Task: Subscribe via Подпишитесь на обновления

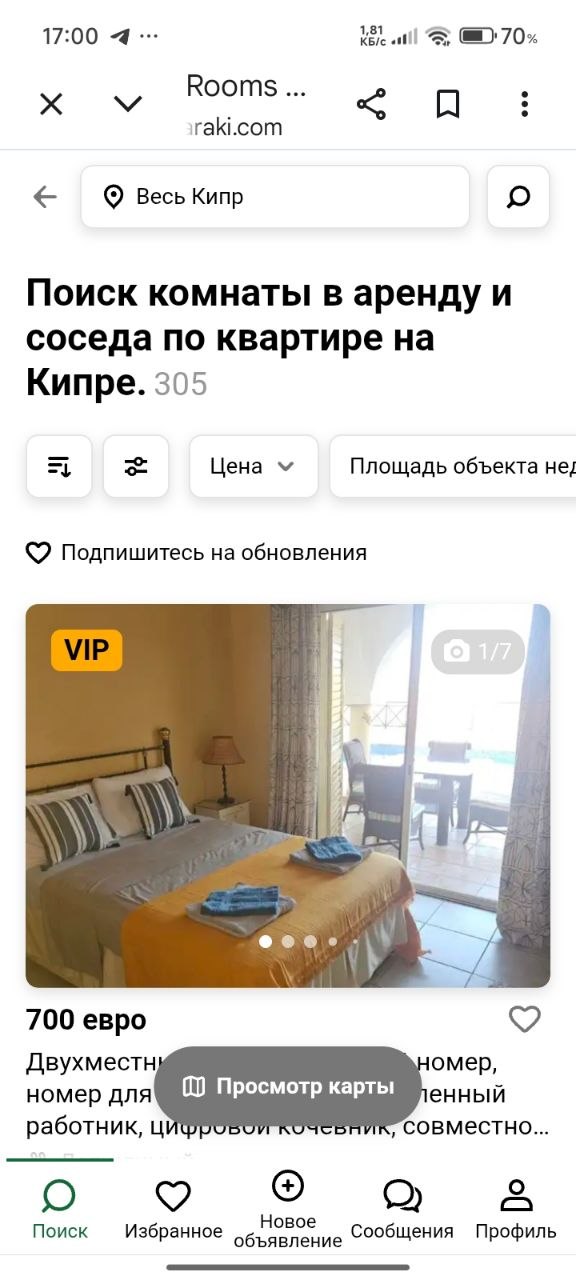Action: tap(196, 552)
